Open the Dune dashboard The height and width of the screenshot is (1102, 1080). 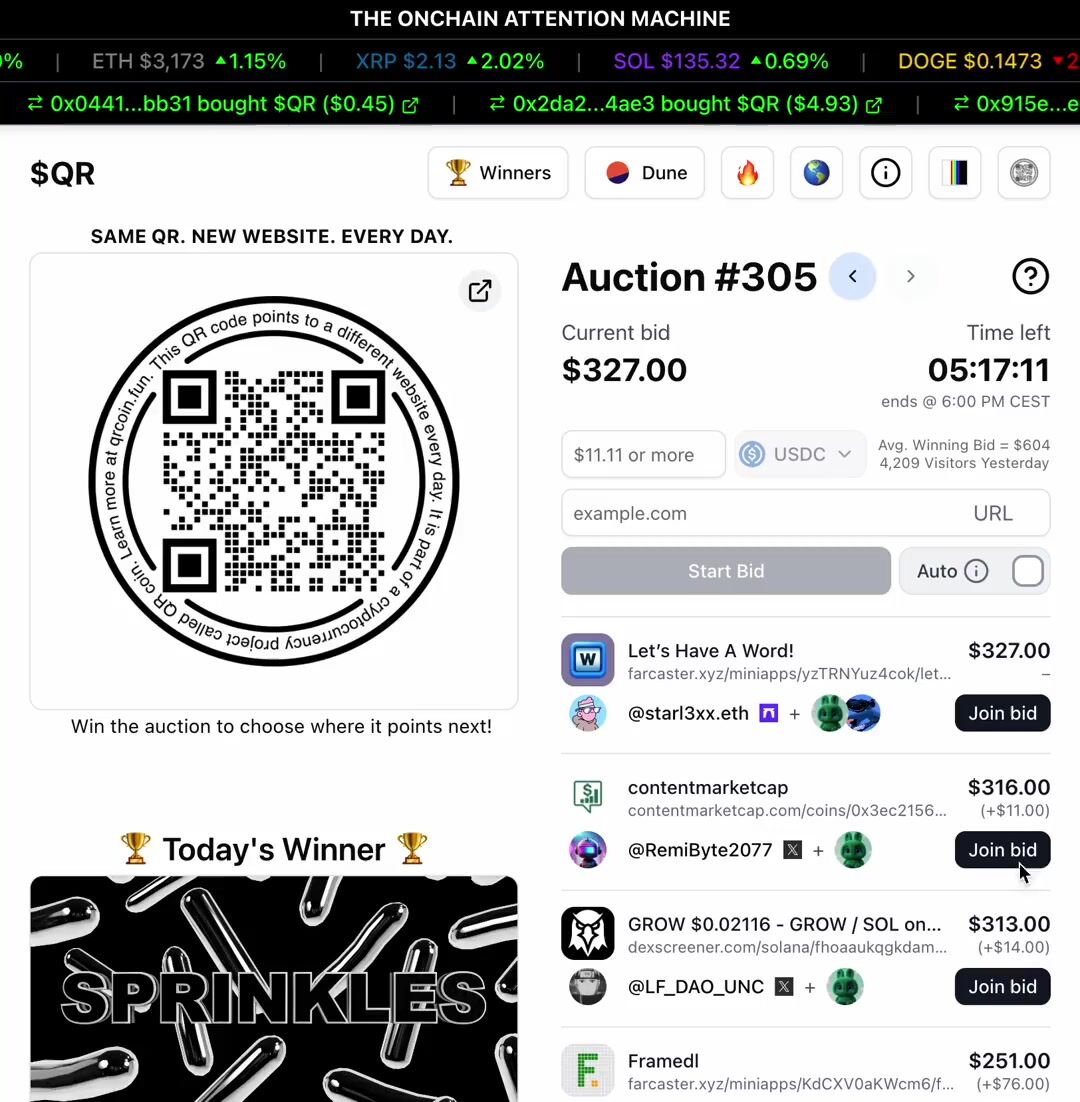pos(645,173)
